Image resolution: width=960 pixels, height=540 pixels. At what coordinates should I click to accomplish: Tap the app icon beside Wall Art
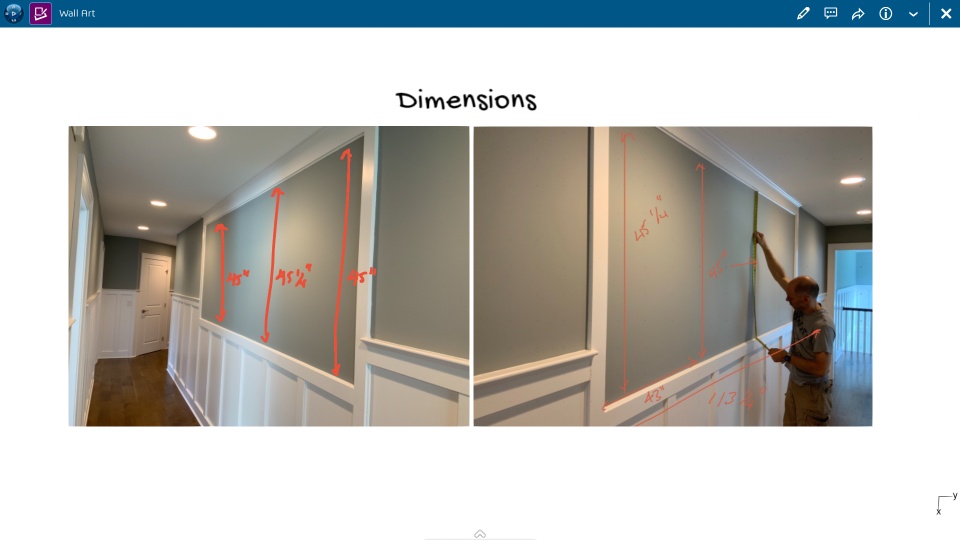click(40, 14)
